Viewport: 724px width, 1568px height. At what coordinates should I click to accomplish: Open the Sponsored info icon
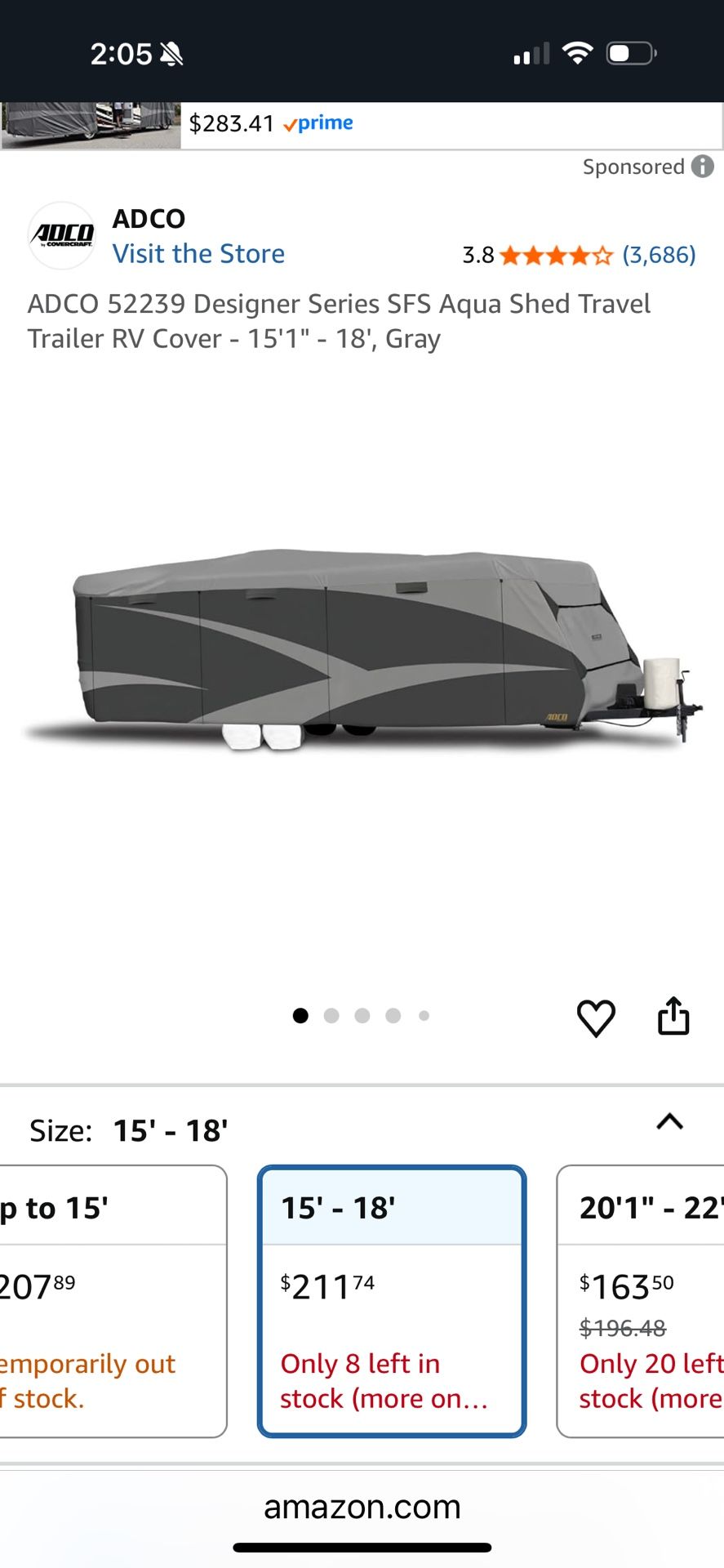(703, 167)
